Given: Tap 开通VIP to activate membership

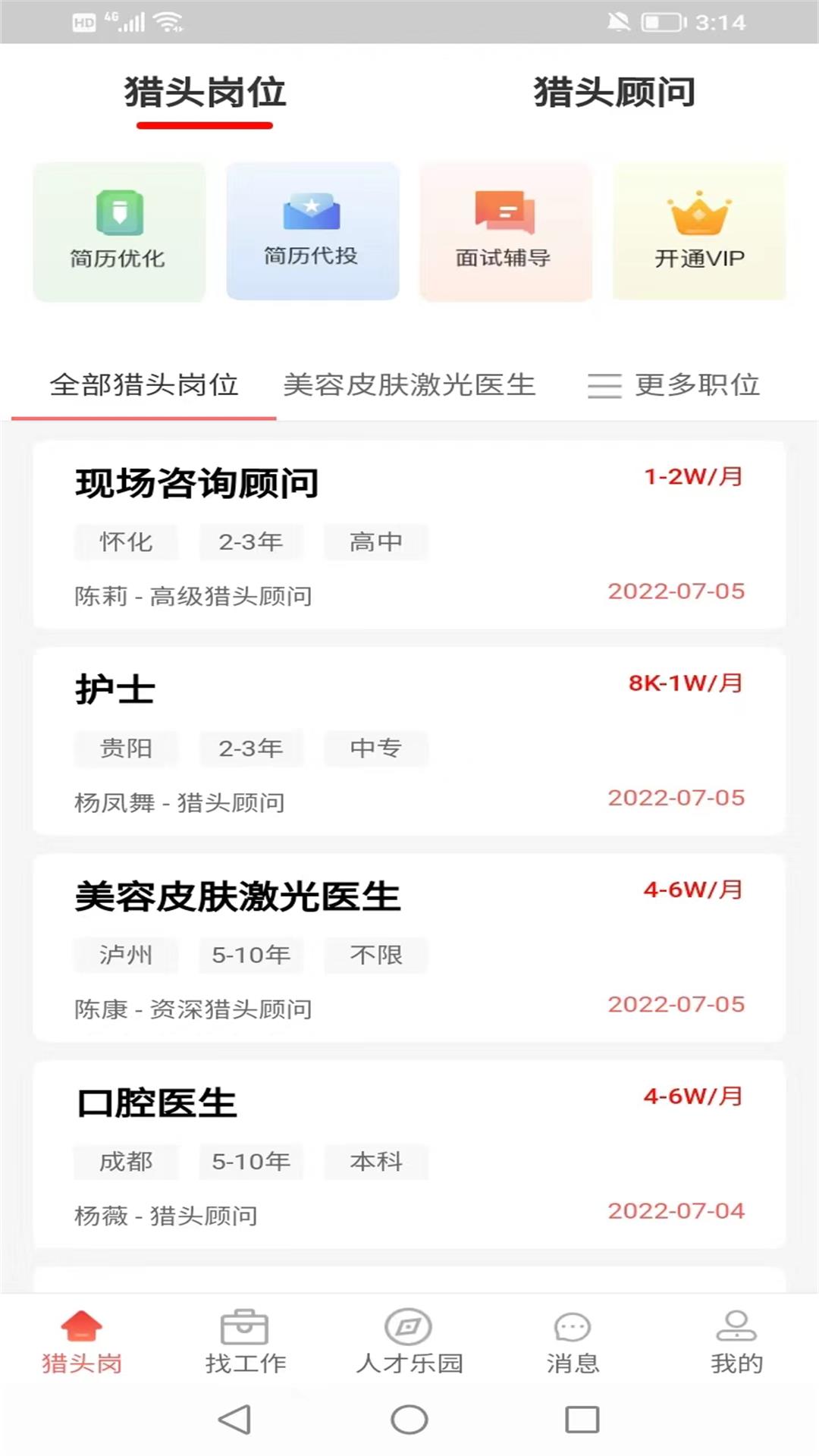Looking at the screenshot, I should 699,231.
